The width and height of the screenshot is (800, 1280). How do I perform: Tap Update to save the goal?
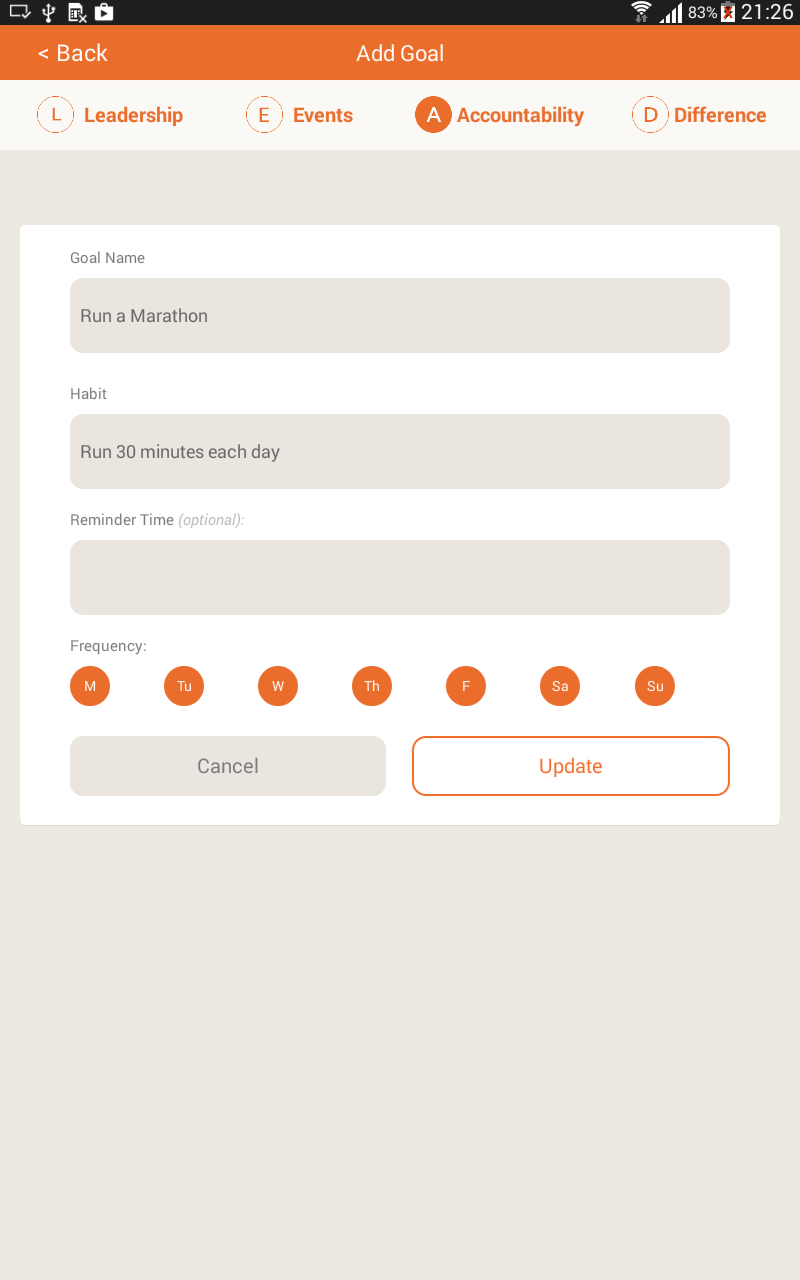(571, 766)
